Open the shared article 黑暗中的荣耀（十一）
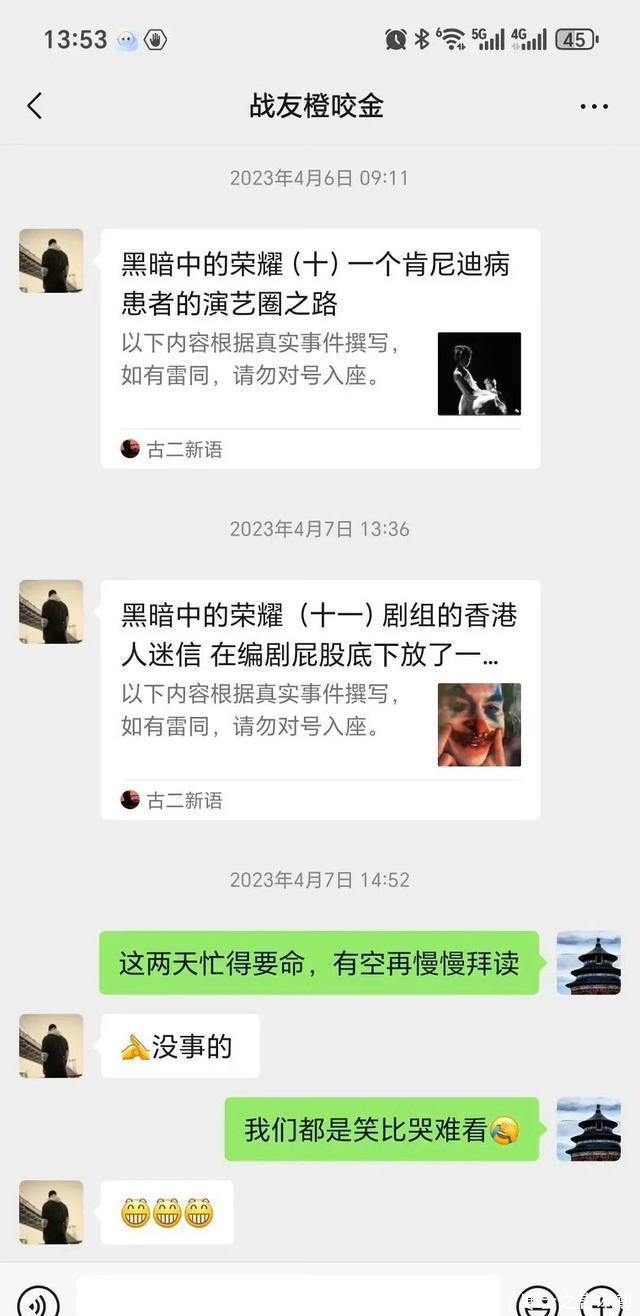Image resolution: width=640 pixels, height=1316 pixels. pos(320,699)
